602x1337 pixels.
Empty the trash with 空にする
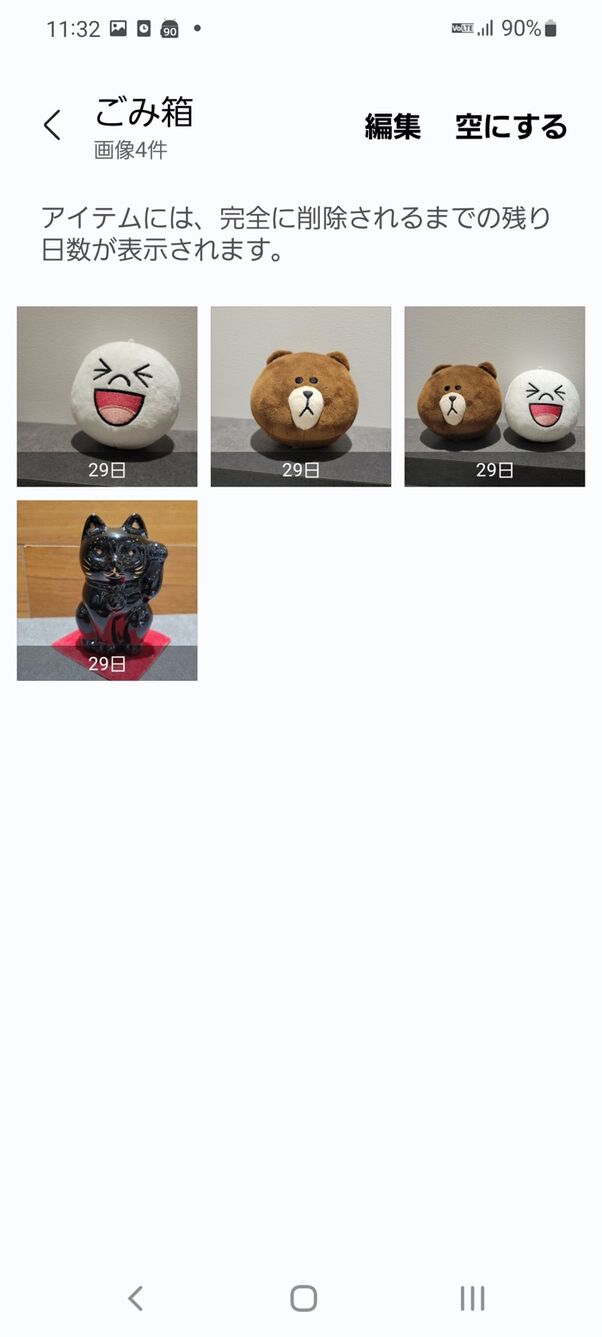[x=510, y=127]
